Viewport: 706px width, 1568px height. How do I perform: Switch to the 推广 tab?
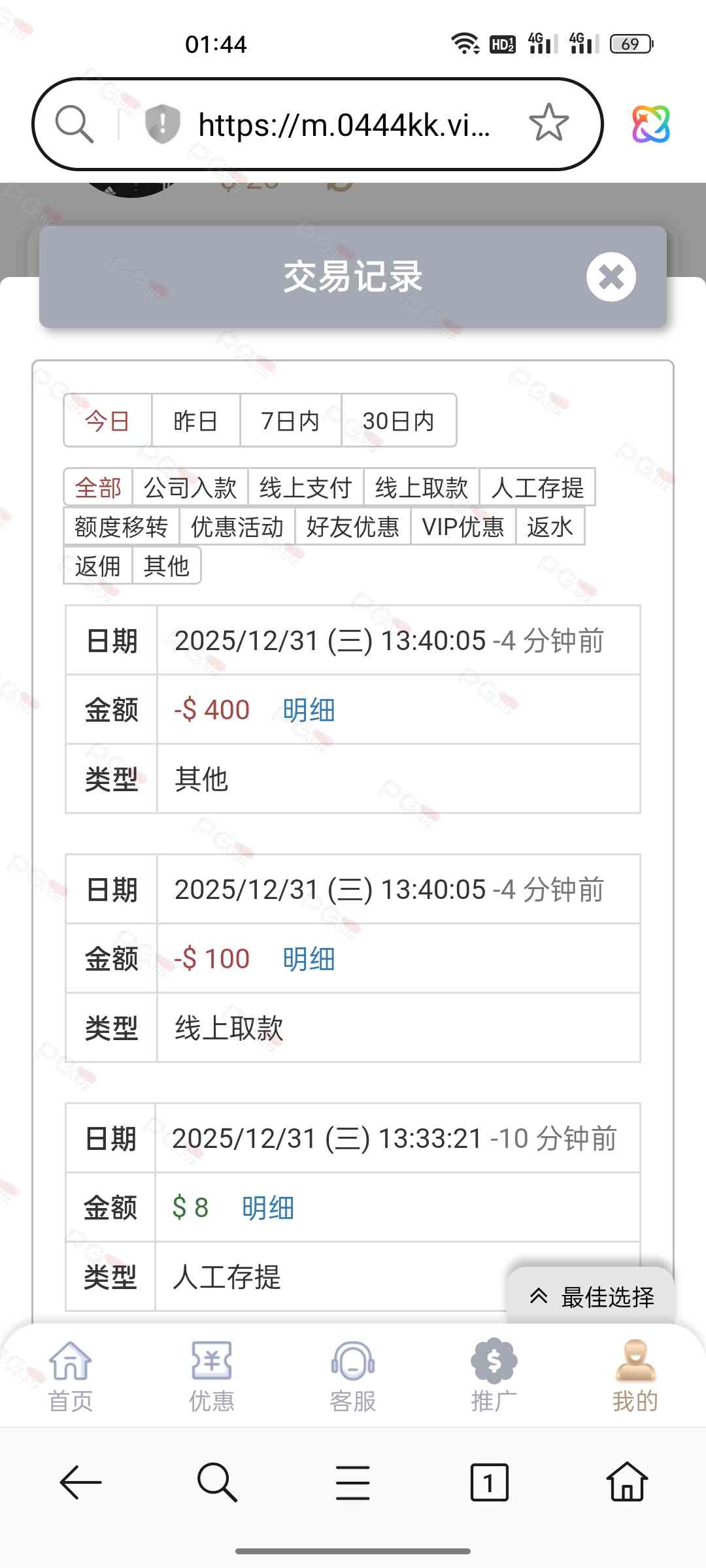[494, 1376]
